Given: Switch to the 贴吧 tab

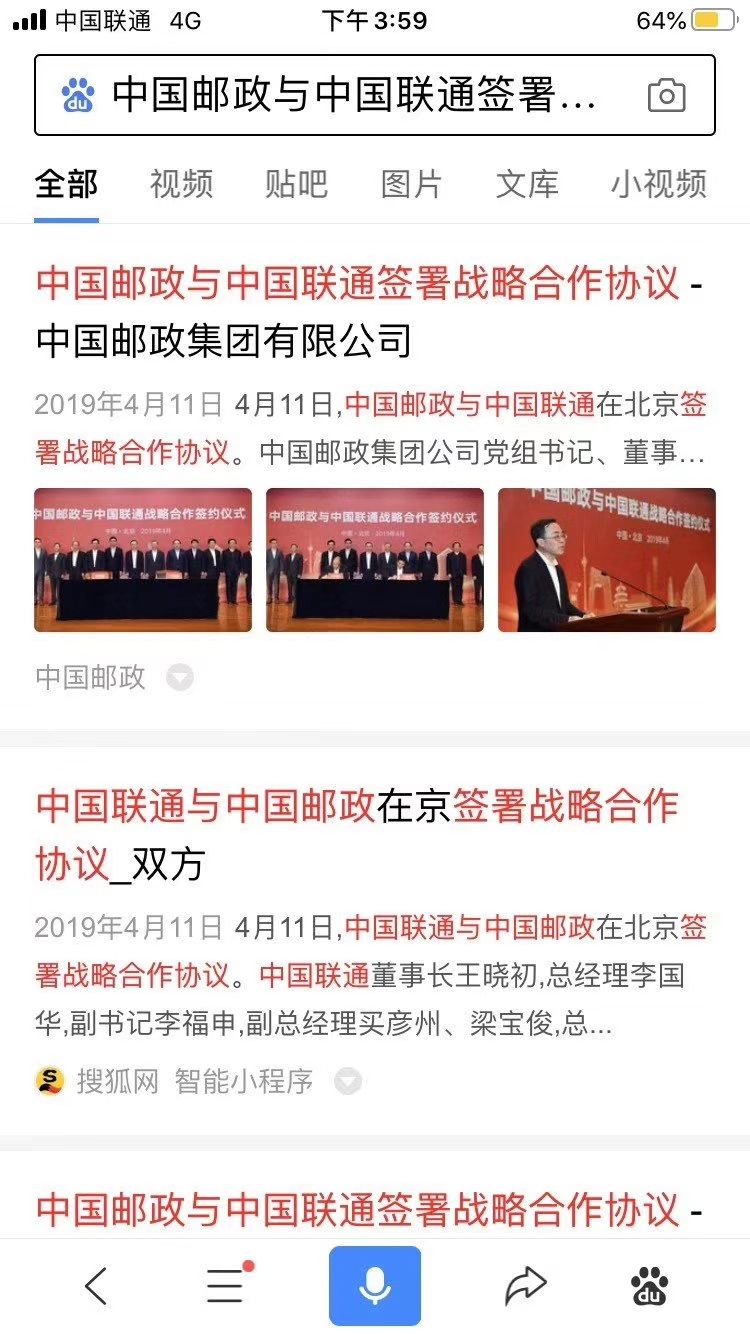Looking at the screenshot, I should click(296, 184).
